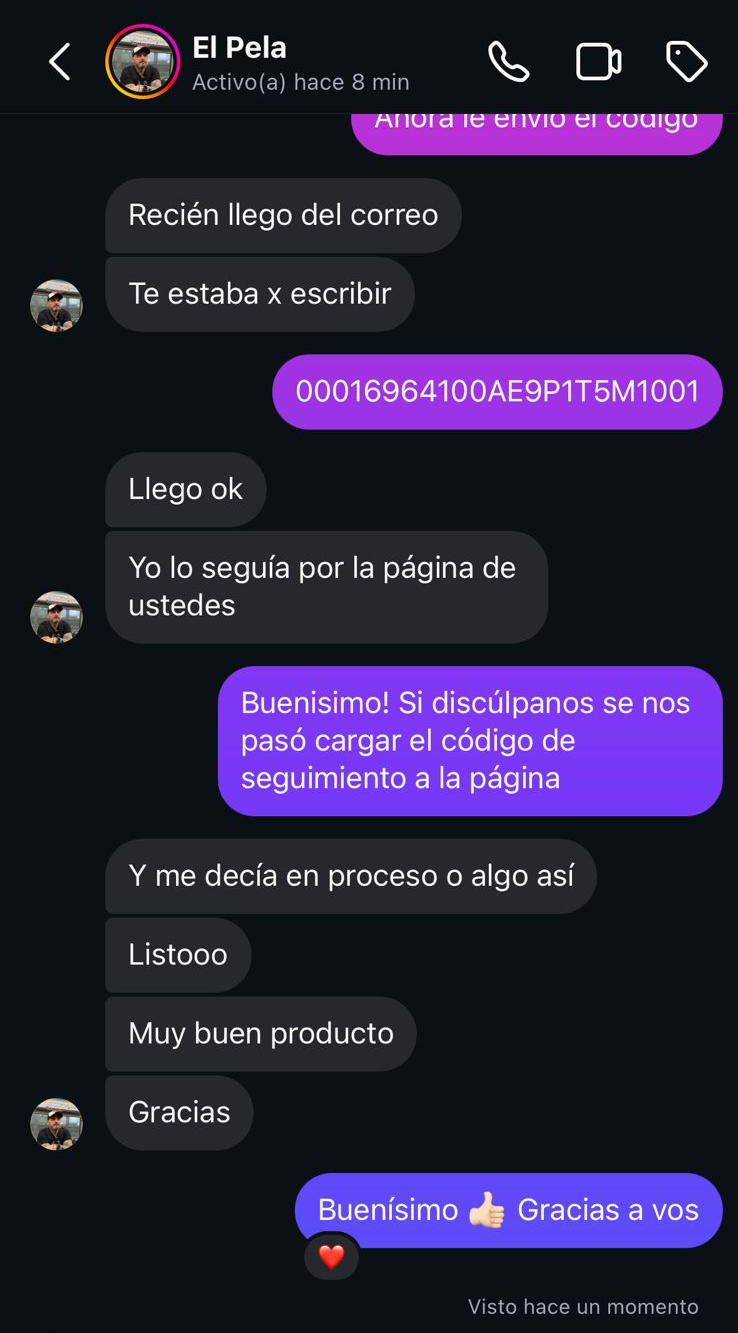Tap the avatar next to the tracking page message
This screenshot has width=738, height=1333.
coord(56,617)
